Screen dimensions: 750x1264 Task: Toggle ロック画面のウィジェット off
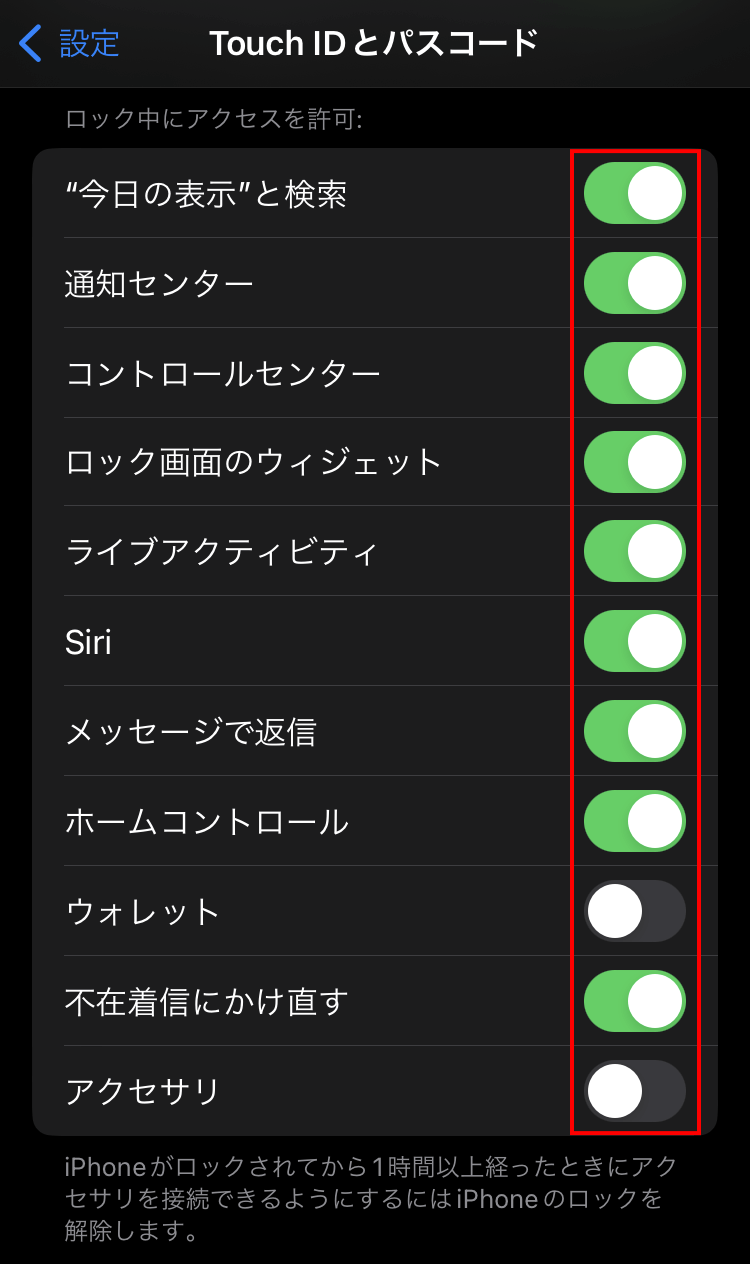click(x=634, y=462)
